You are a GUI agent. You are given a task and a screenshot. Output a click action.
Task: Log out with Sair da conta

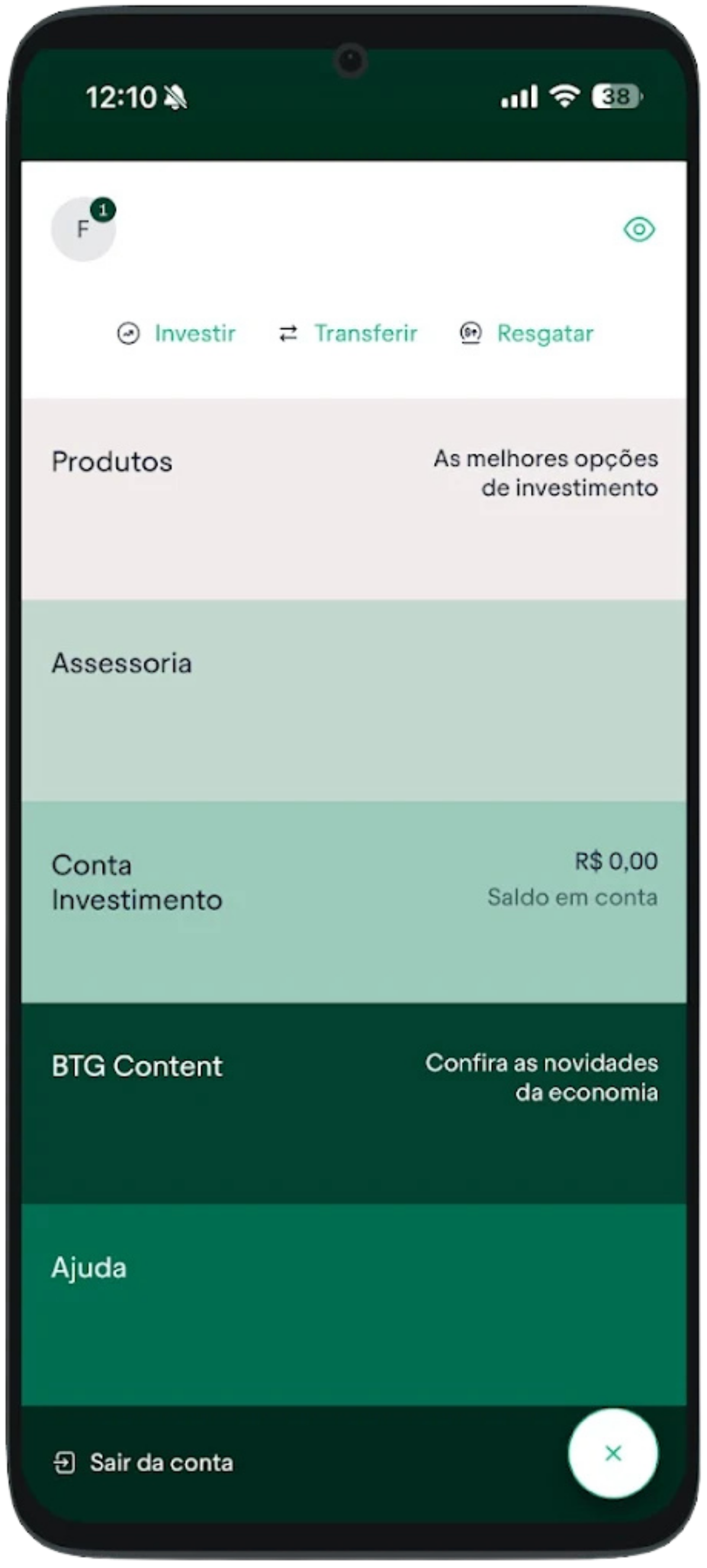144,1463
